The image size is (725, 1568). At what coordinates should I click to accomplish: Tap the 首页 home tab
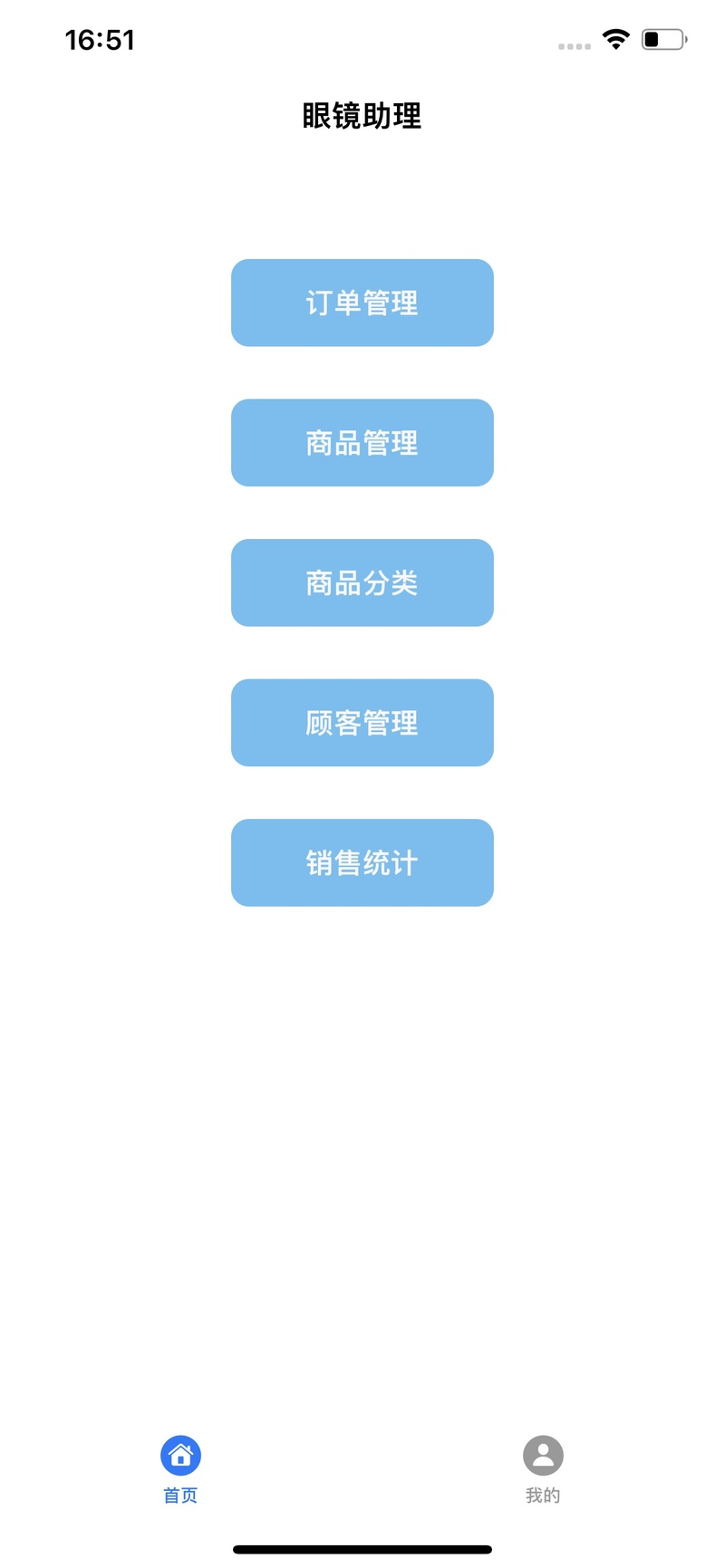[180, 1469]
